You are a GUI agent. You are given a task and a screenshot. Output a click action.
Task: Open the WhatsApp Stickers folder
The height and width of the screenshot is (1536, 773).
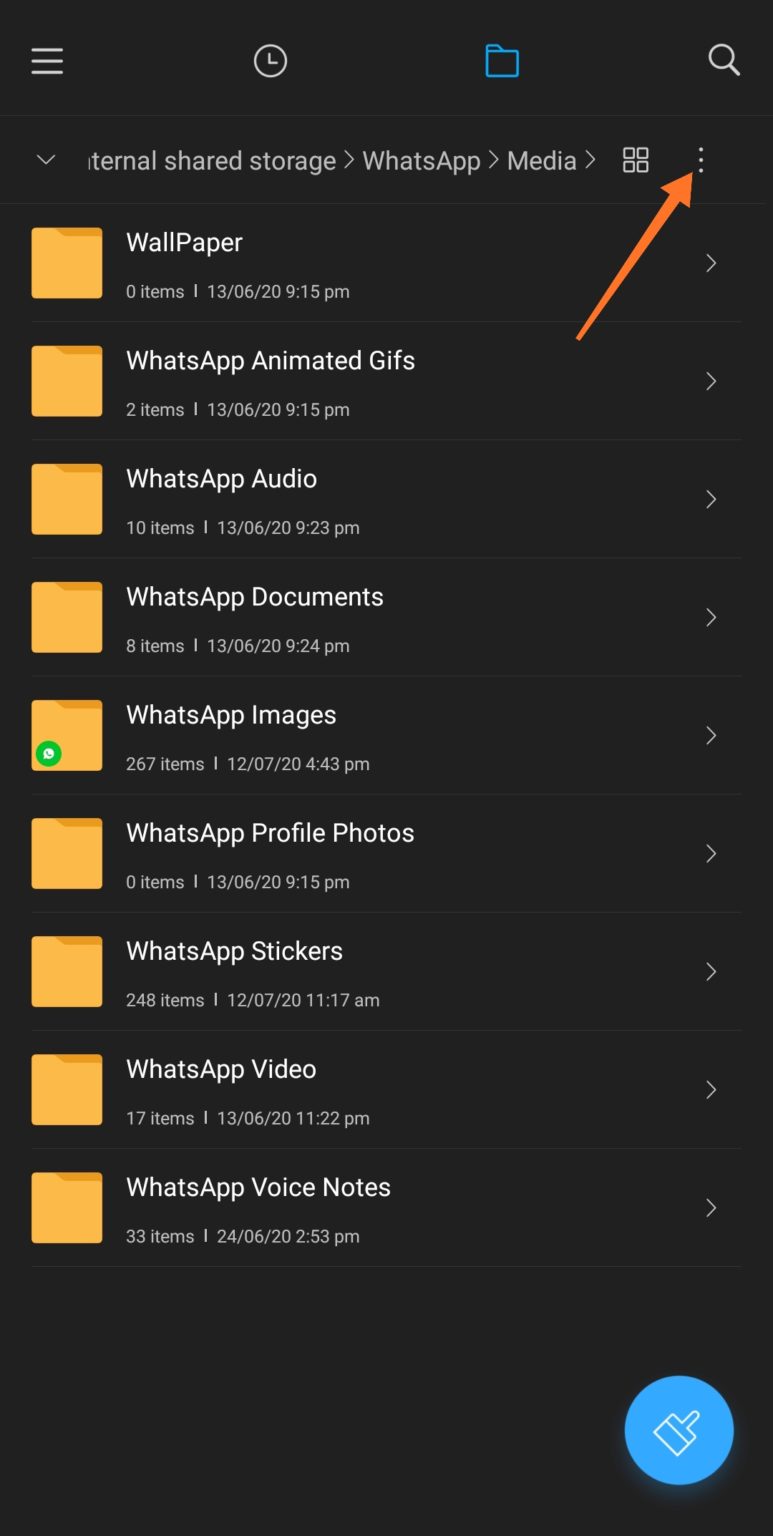(x=386, y=971)
